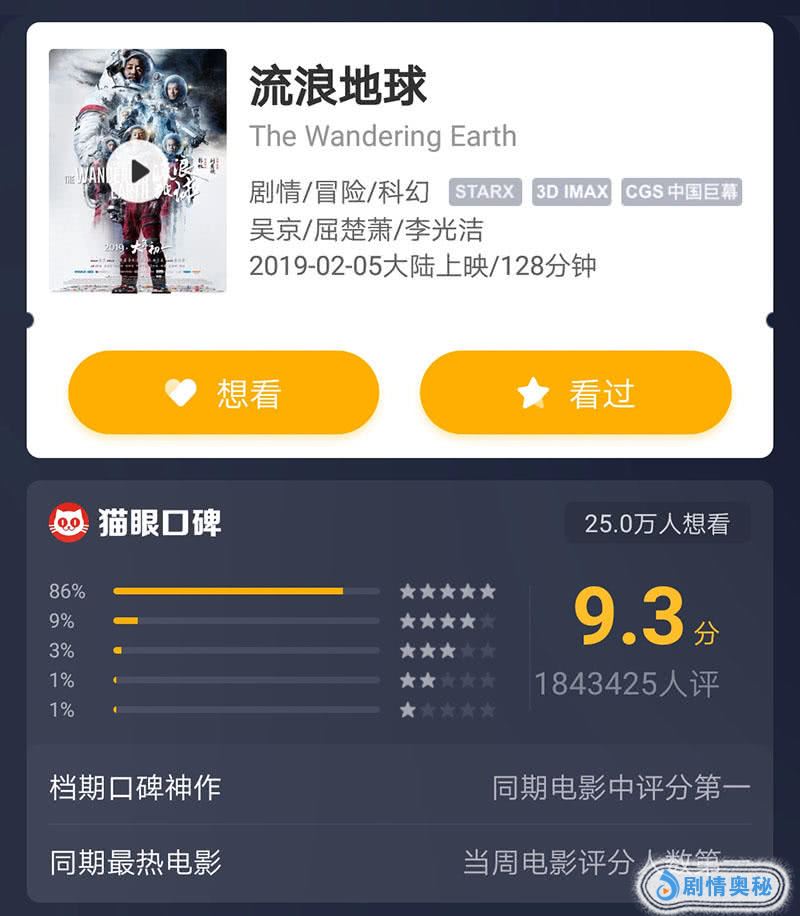Mark the movie as 看过
Screen dimensions: 800x916
click(x=575, y=393)
